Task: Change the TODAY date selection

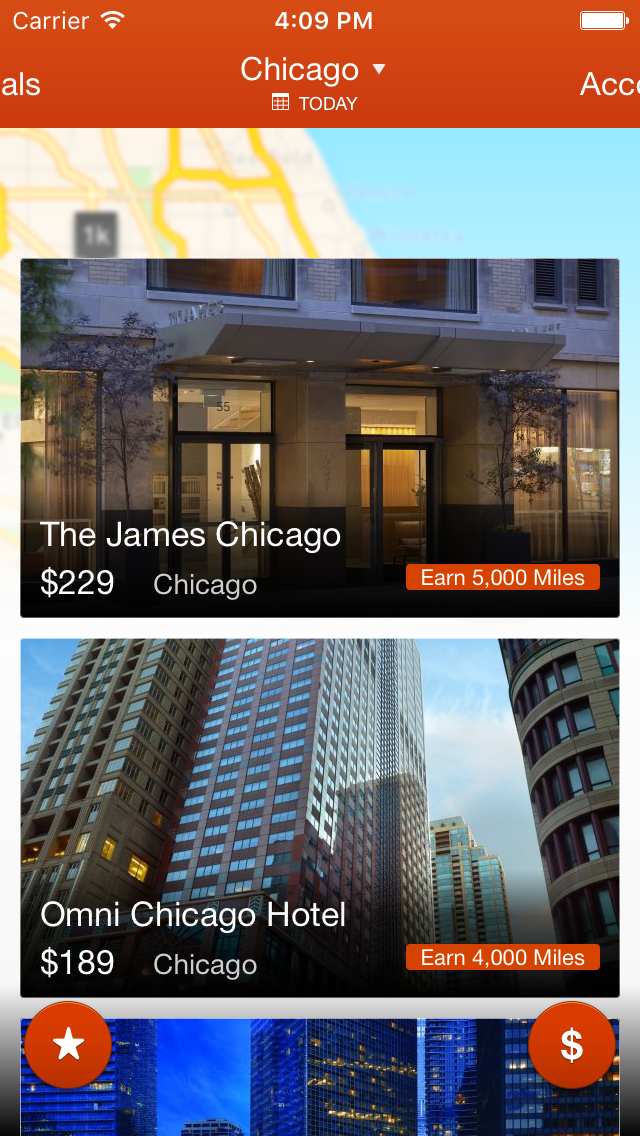Action: tap(315, 104)
